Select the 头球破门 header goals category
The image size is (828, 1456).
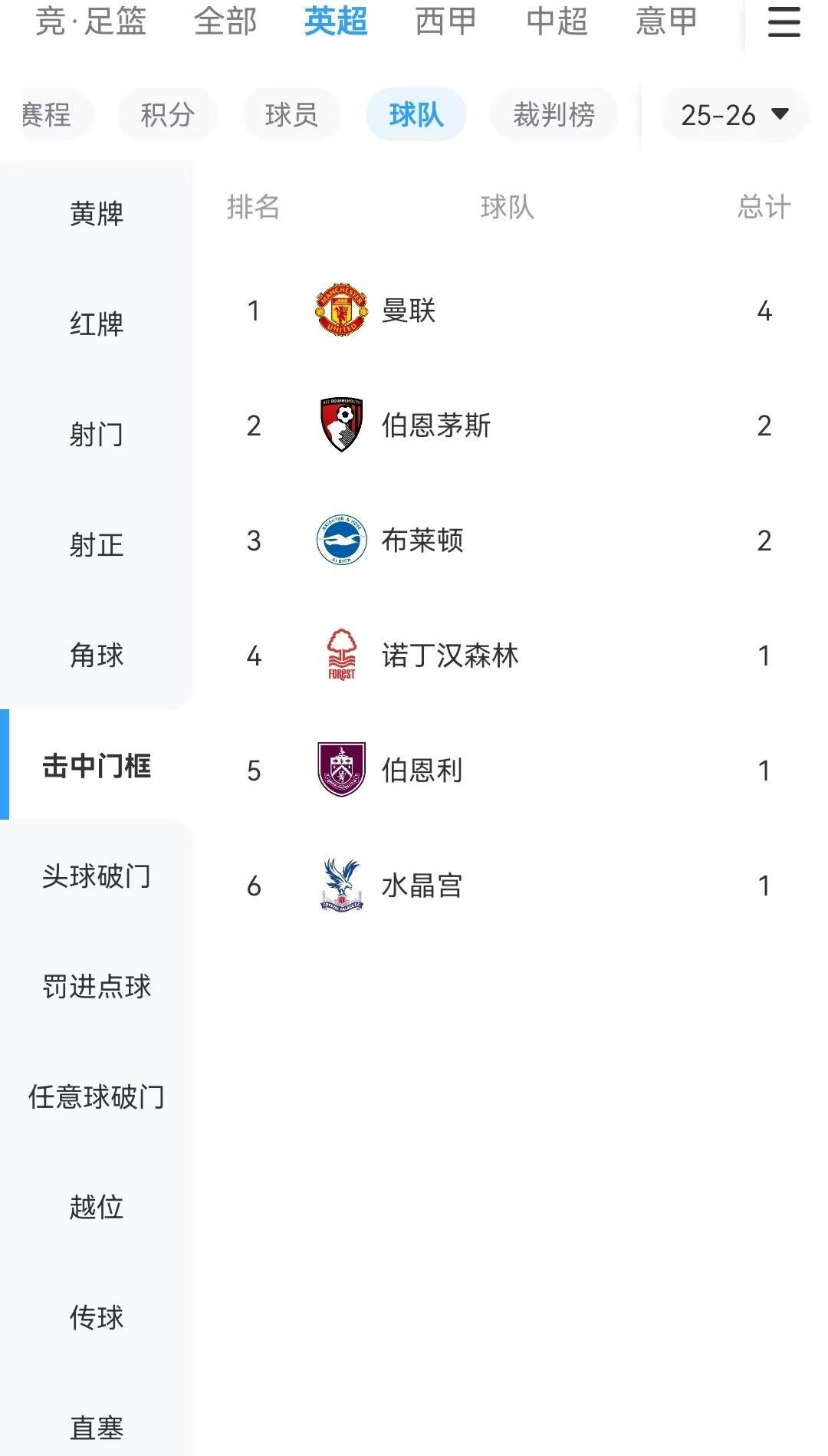pyautogui.click(x=97, y=876)
